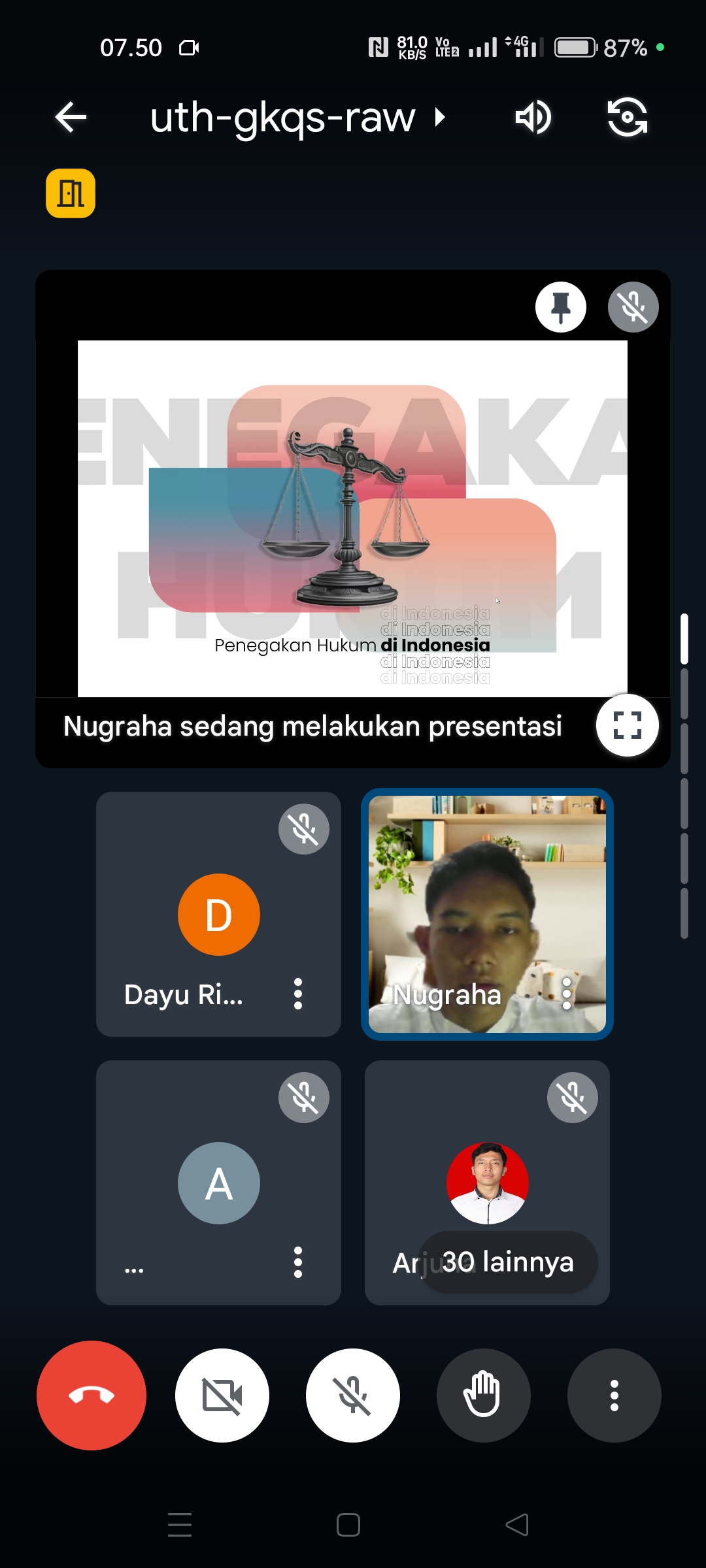The height and width of the screenshot is (1568, 706).
Task: Open the yellow breakout room icon
Action: 71,193
